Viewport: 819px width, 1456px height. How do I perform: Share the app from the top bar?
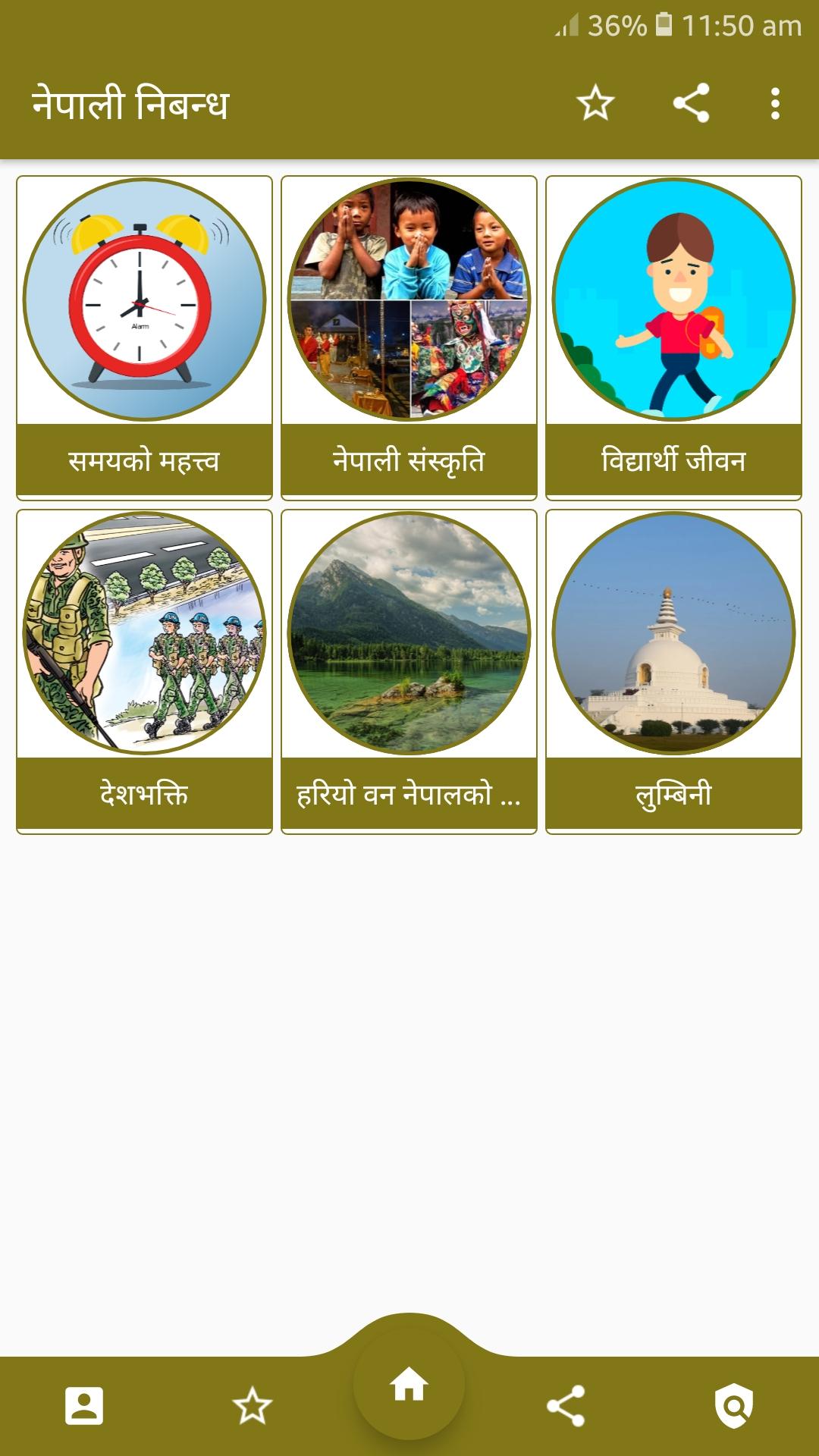[x=691, y=103]
